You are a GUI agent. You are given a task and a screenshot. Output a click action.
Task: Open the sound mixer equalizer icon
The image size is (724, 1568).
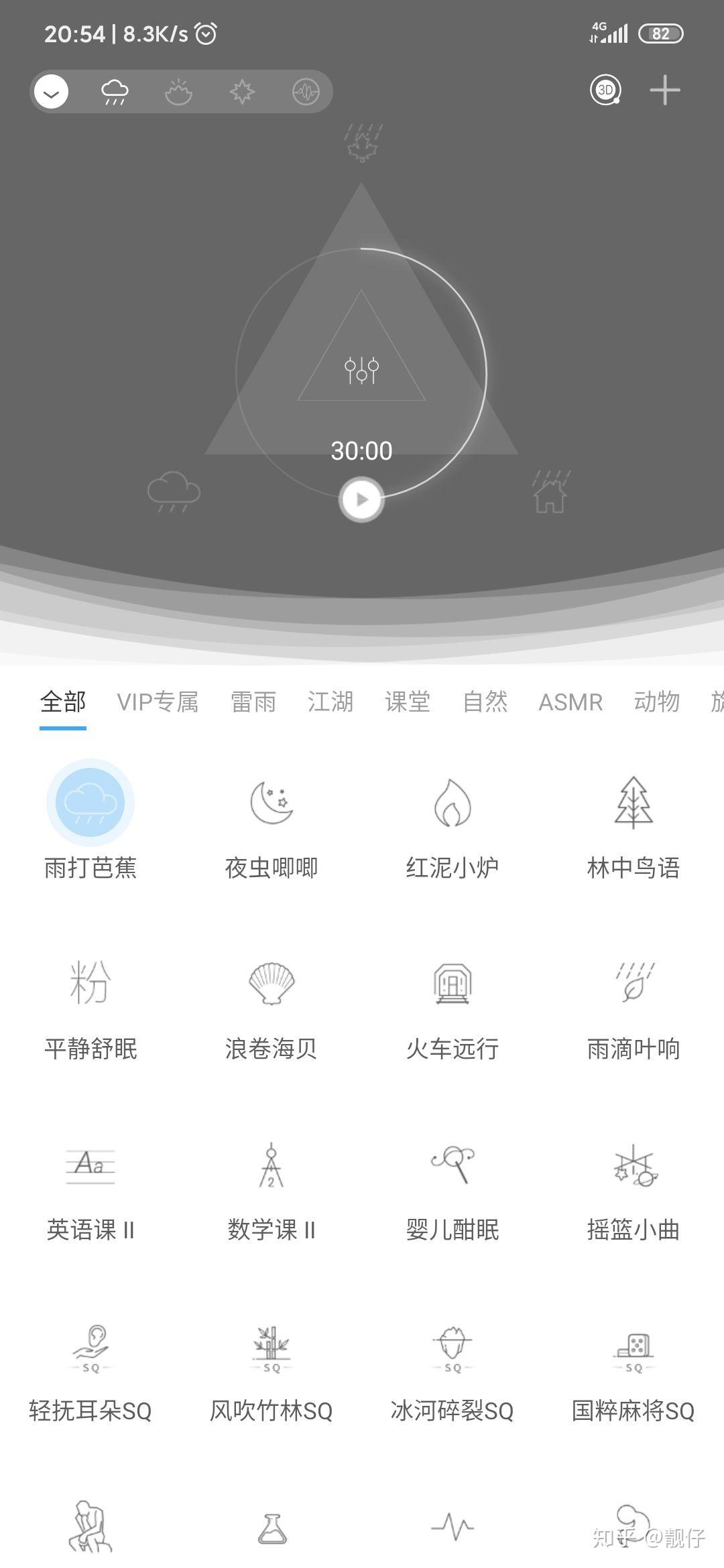coord(361,369)
